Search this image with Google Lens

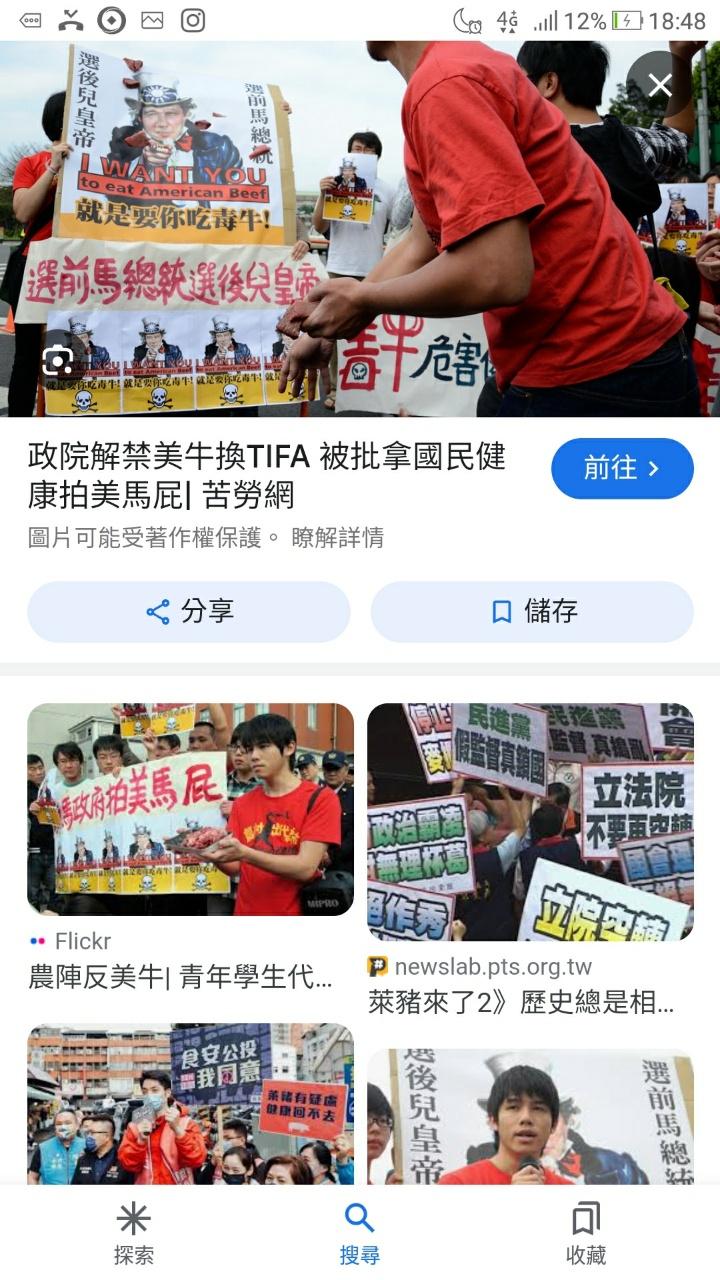[58, 360]
